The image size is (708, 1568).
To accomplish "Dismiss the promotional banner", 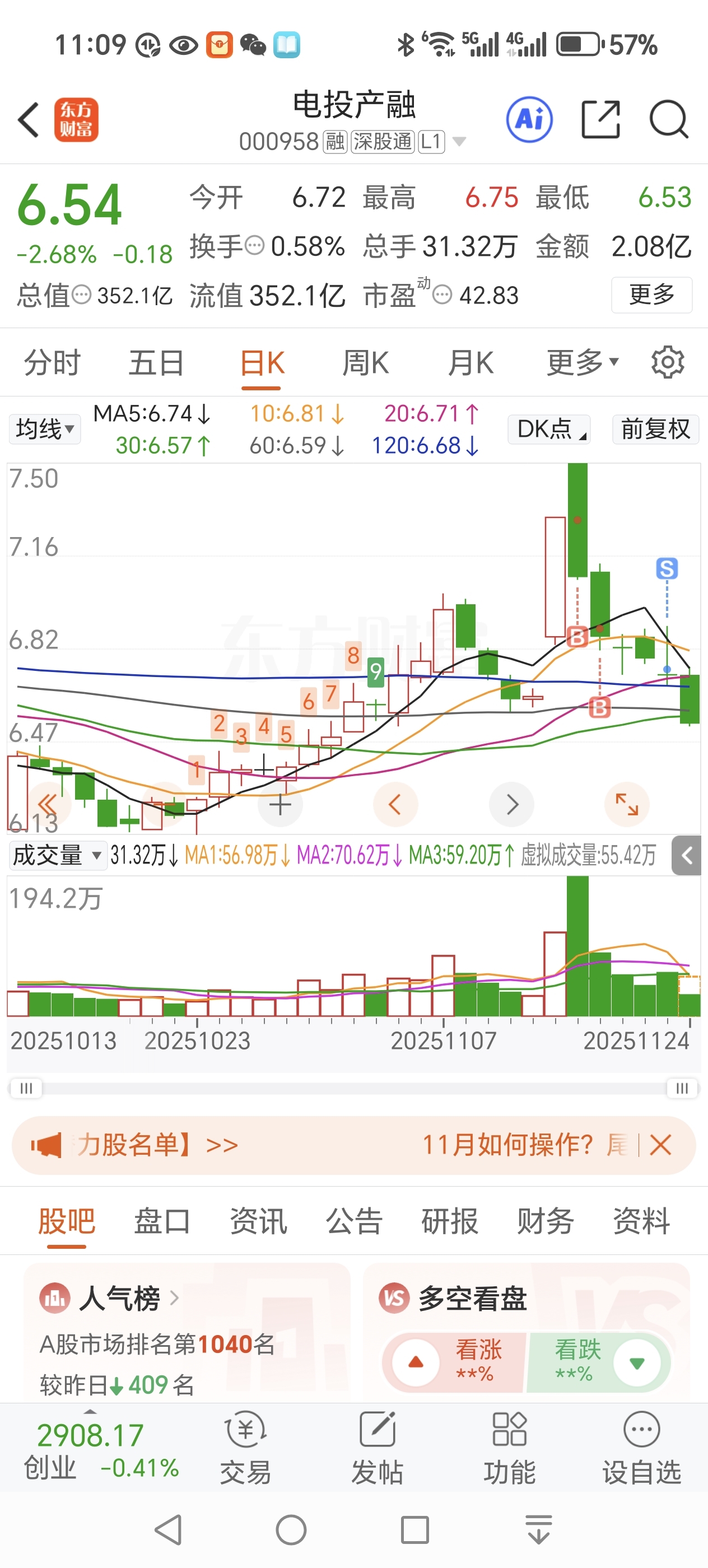I will (x=660, y=1145).
